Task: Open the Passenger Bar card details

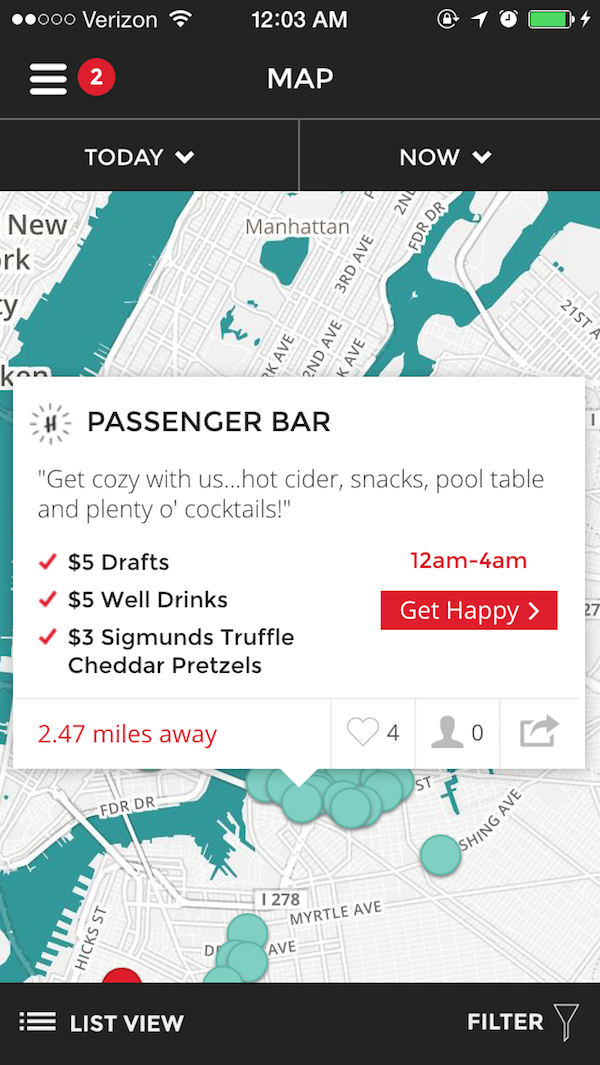Action: pyautogui.click(x=208, y=422)
